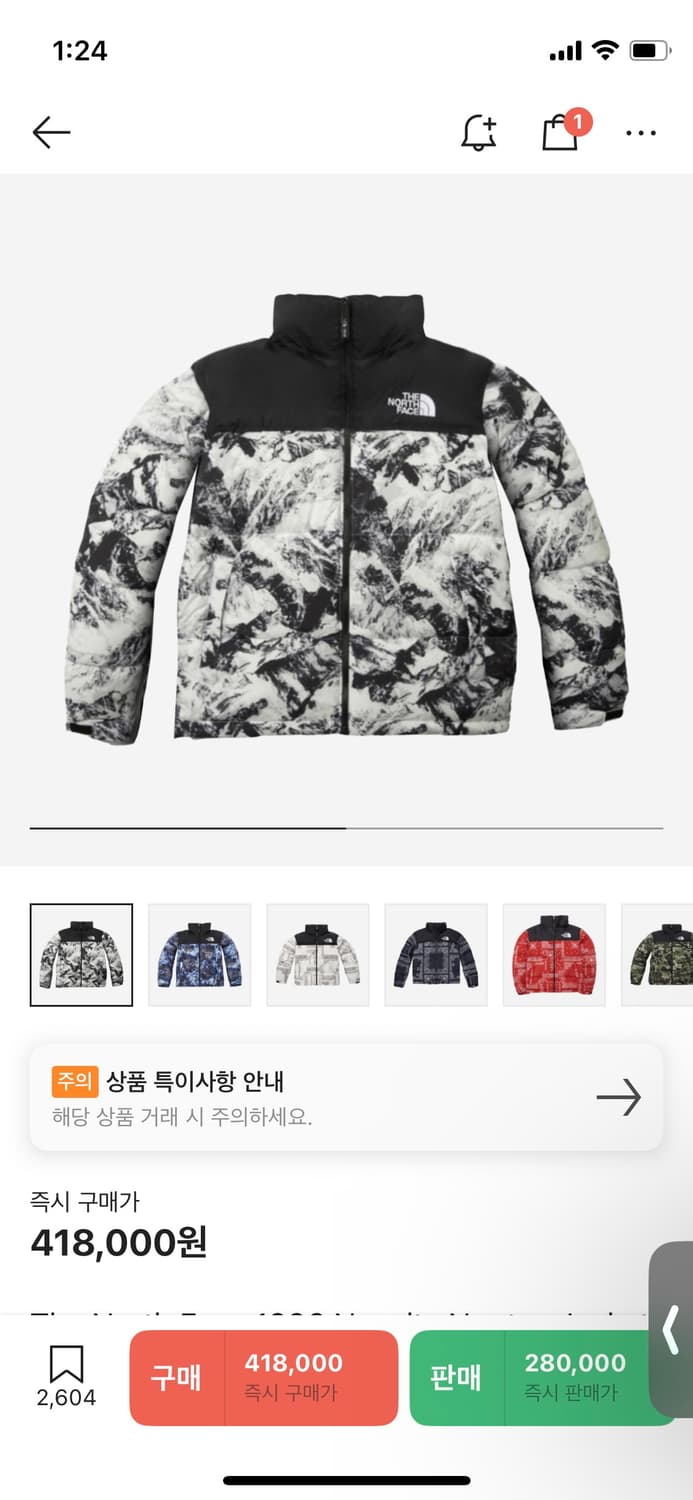Image resolution: width=693 pixels, height=1500 pixels.
Task: Open the shopping bag
Action: tap(561, 132)
